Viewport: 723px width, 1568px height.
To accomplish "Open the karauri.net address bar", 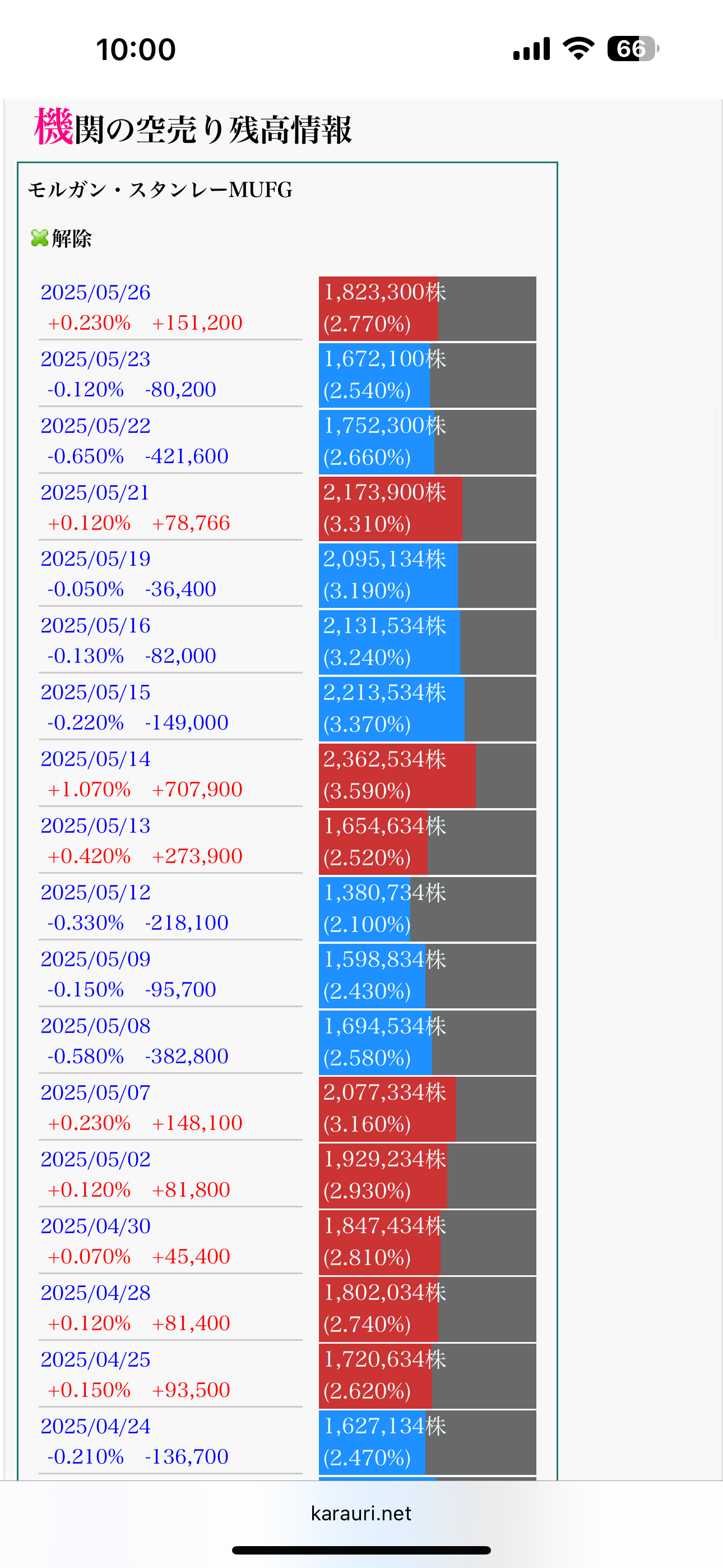I will click(x=361, y=1513).
